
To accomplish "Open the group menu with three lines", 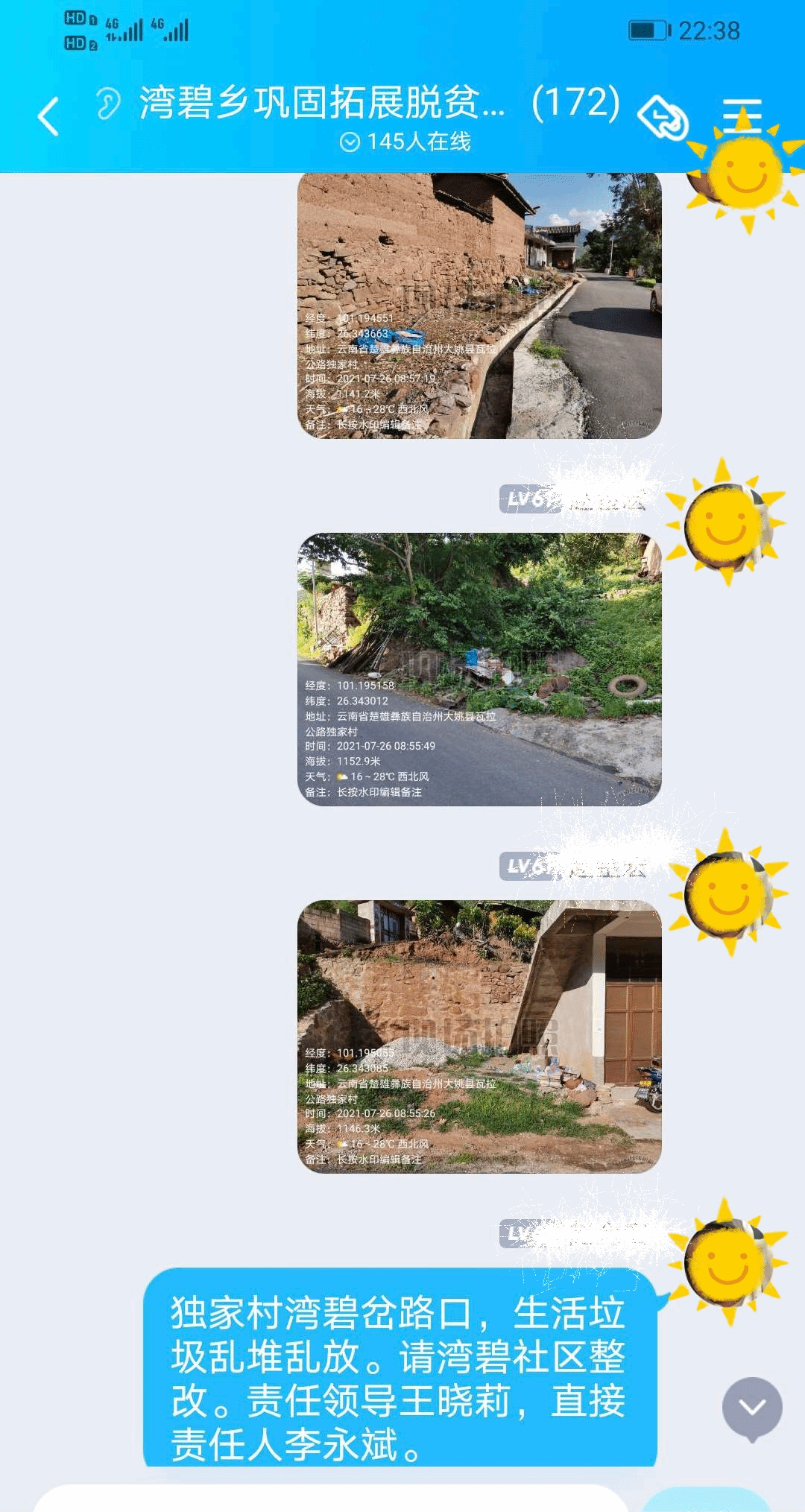I will click(742, 116).
